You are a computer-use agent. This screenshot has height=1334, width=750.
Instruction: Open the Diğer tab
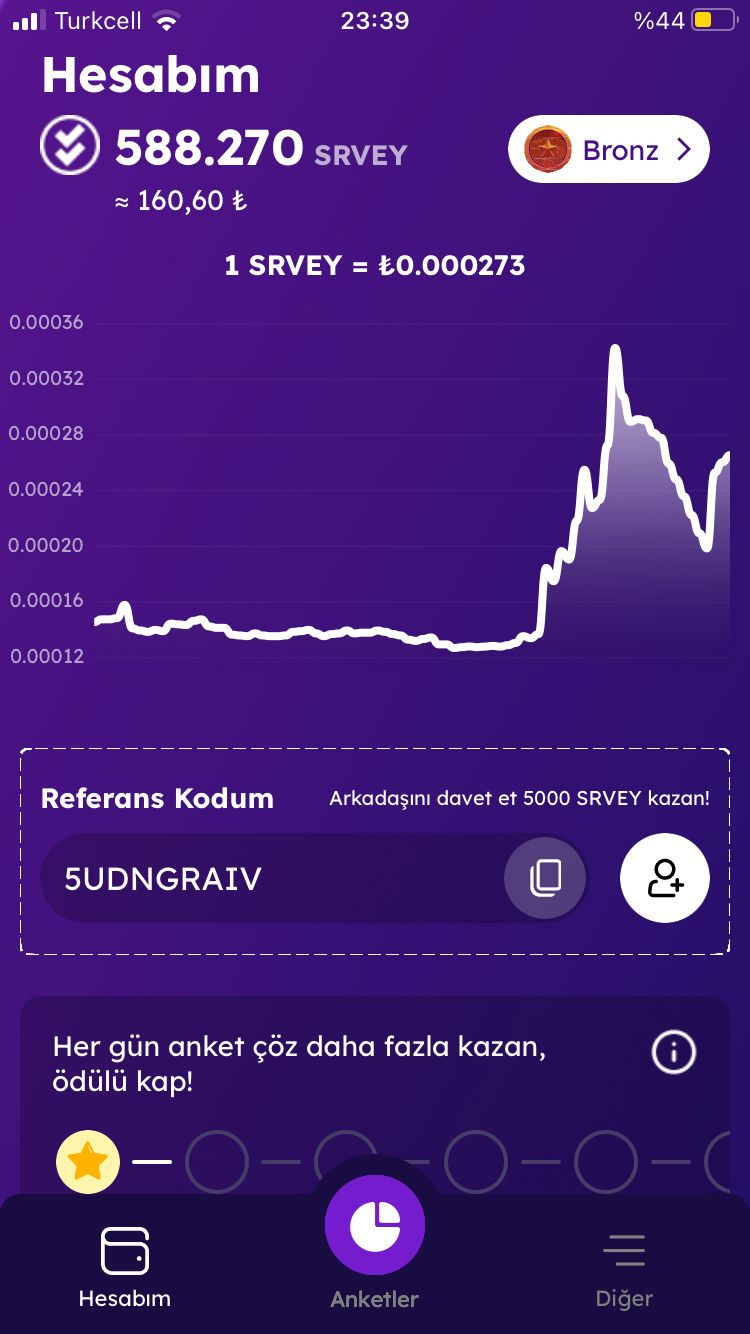624,1267
